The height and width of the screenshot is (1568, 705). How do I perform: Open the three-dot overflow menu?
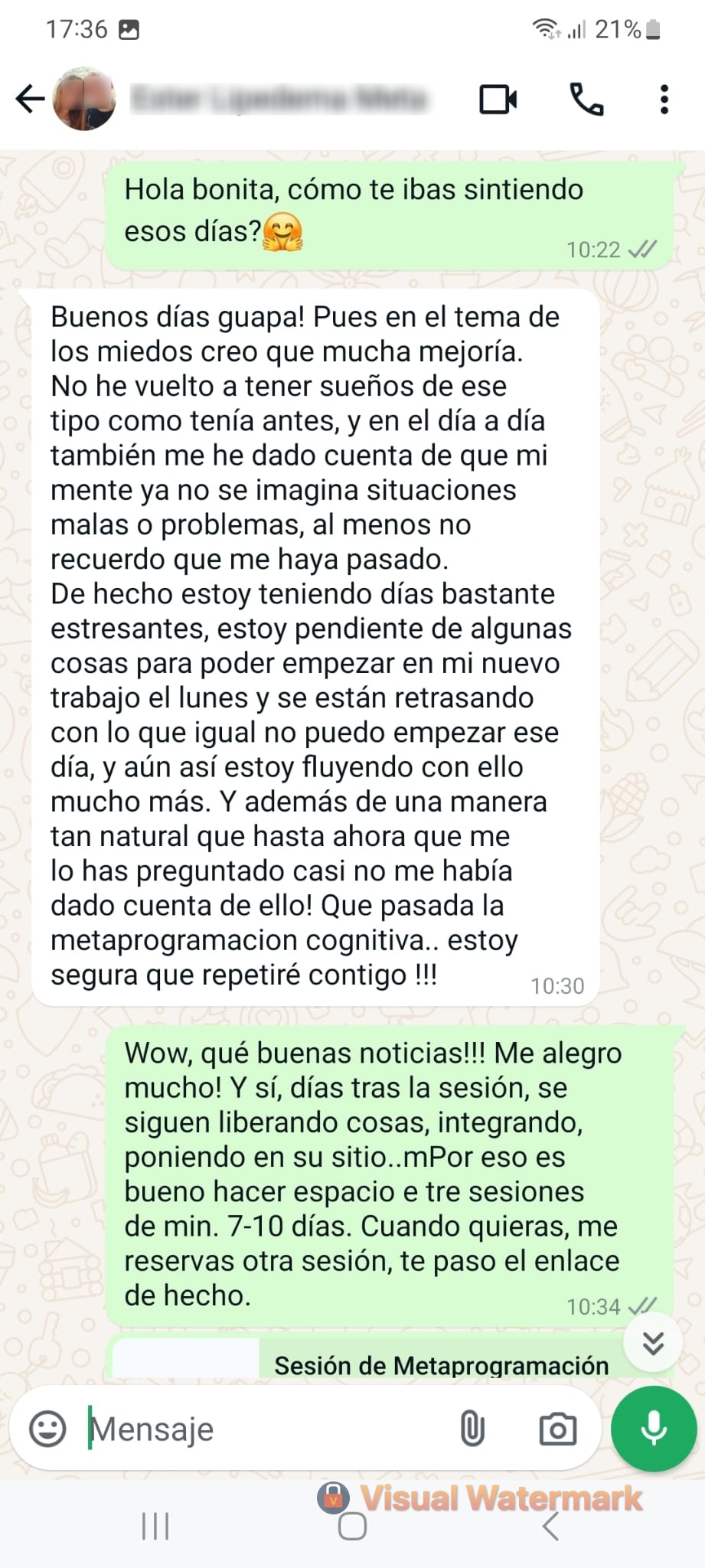(664, 100)
